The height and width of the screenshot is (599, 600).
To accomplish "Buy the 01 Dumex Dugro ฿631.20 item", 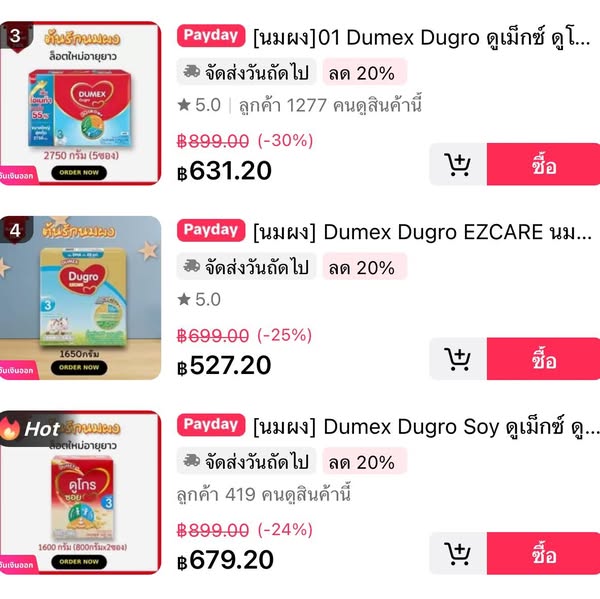I will coord(543,165).
